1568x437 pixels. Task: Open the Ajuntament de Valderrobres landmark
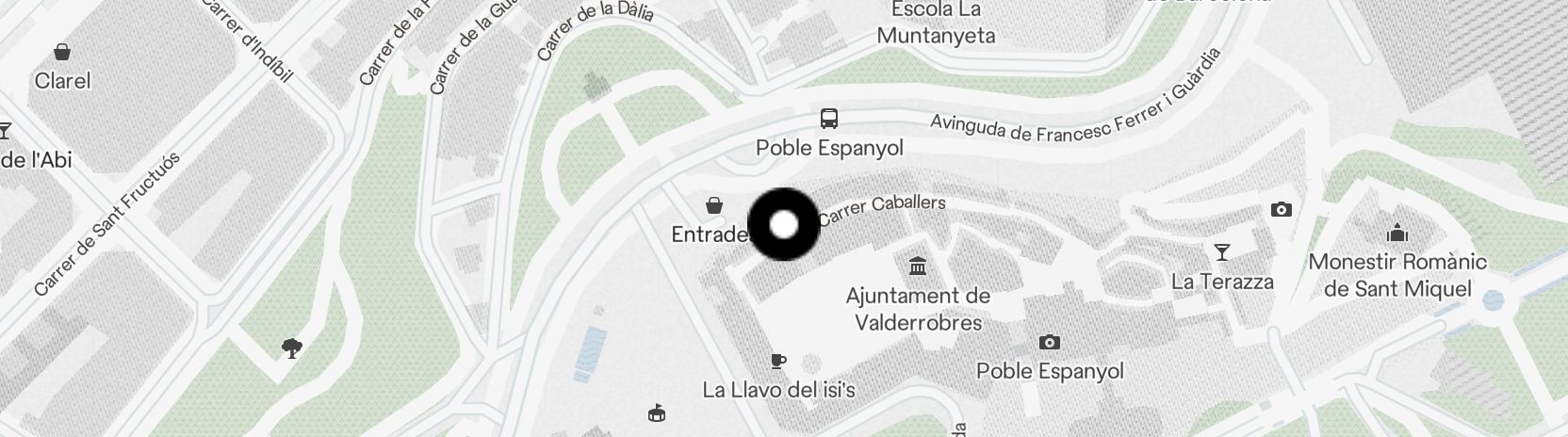pyautogui.click(x=918, y=267)
